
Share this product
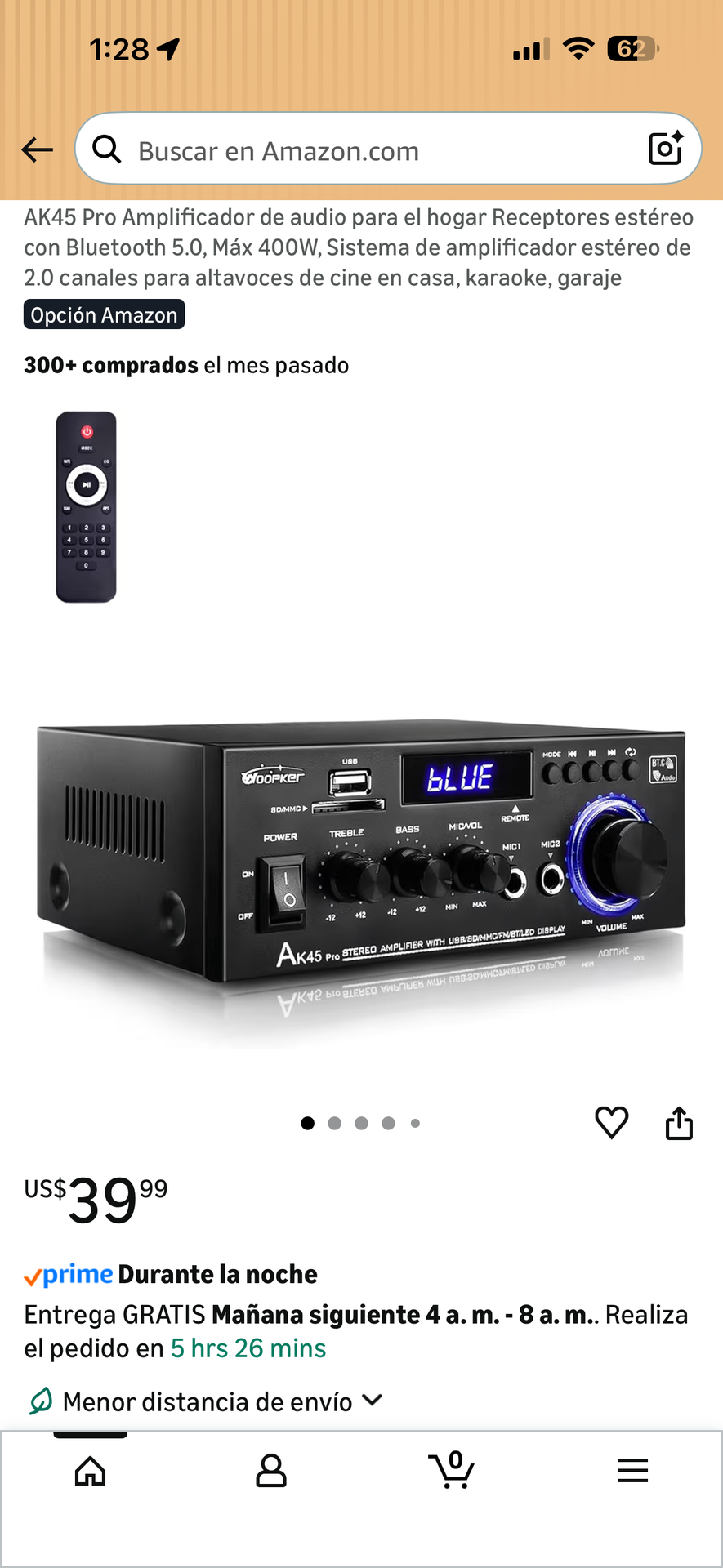point(679,1123)
